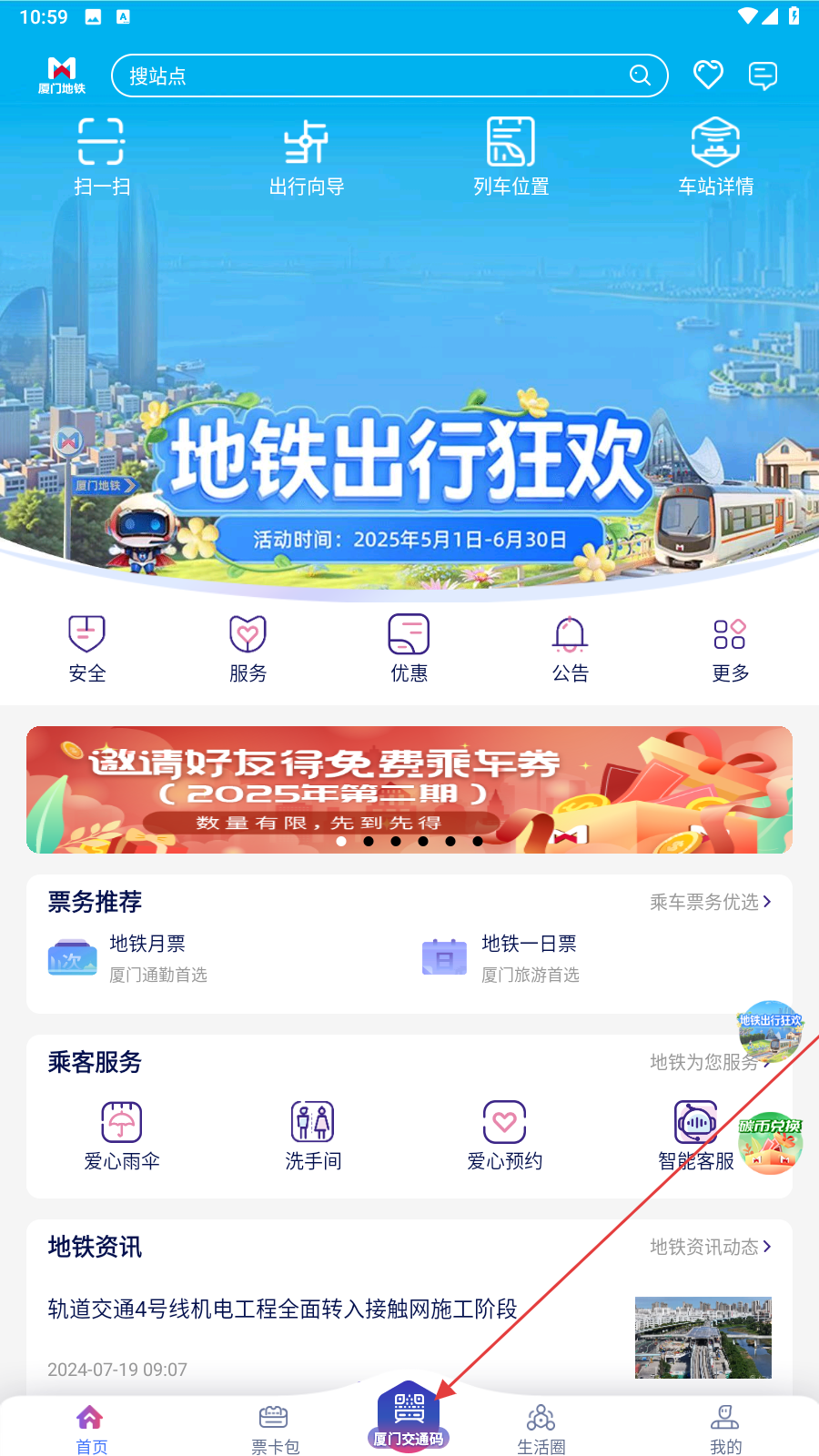Find 洗手间 restroom service
The image size is (819, 1456).
tap(313, 1135)
